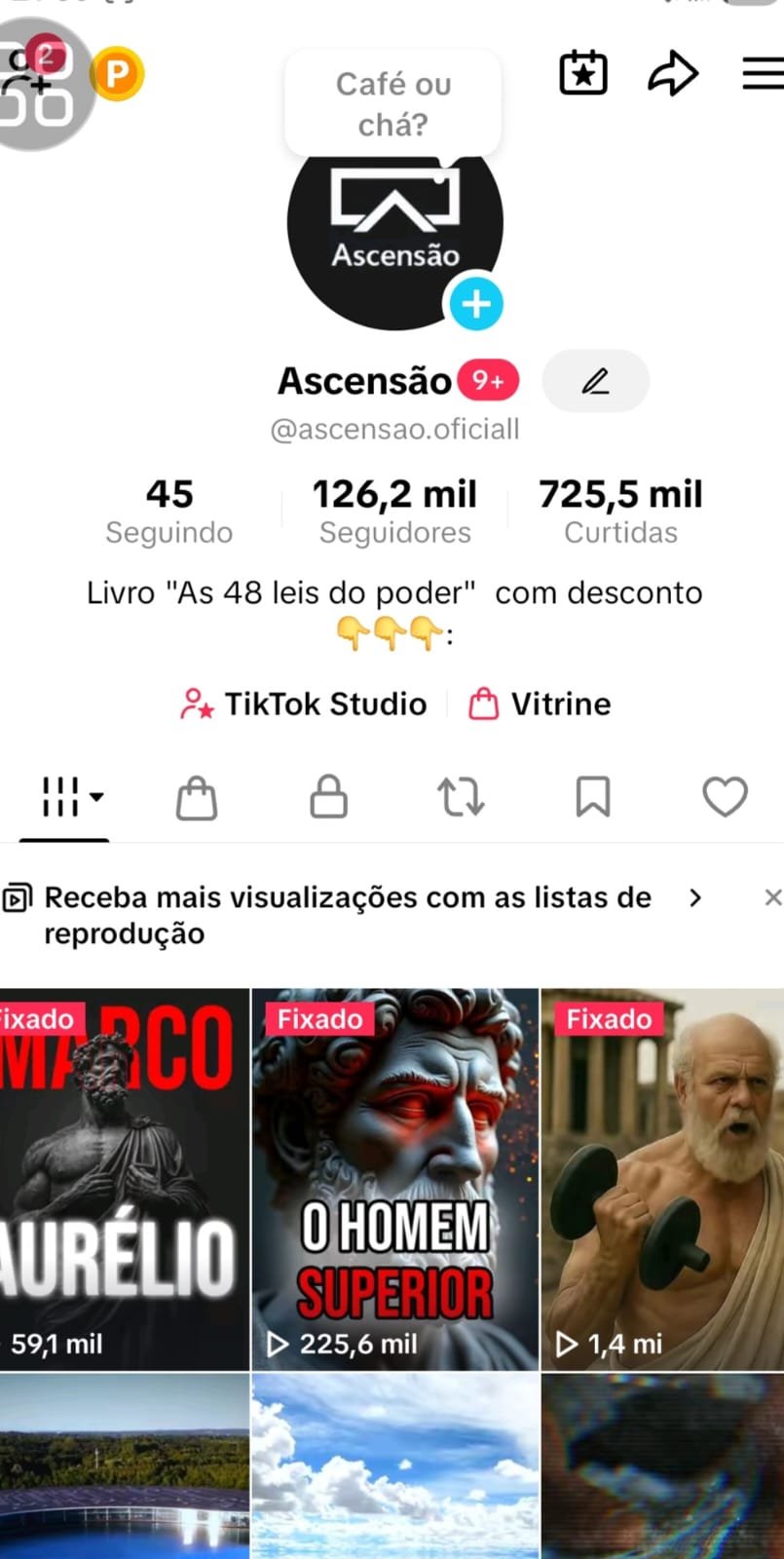The width and height of the screenshot is (784, 1559).
Task: View the Seguidores list
Action: pos(394,511)
